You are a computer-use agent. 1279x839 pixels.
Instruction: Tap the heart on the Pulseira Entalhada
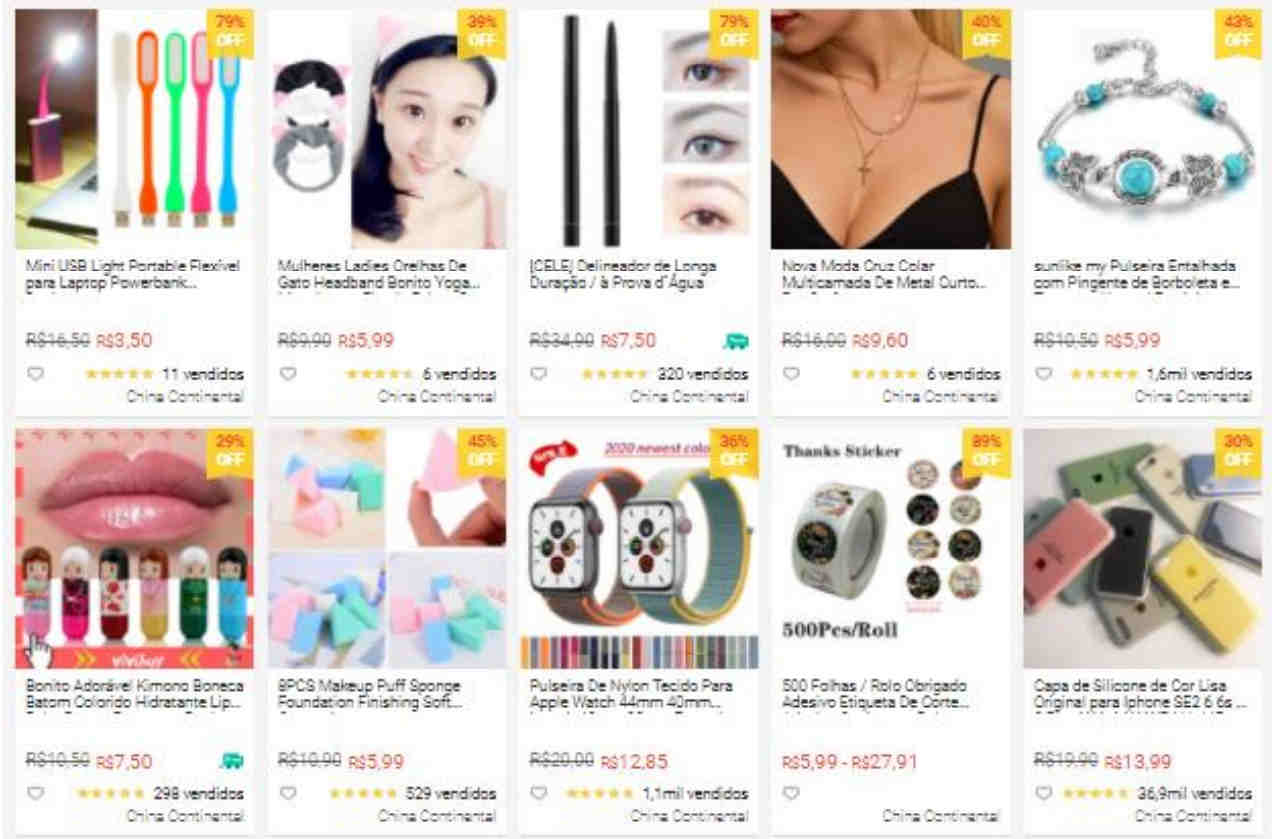click(1043, 374)
